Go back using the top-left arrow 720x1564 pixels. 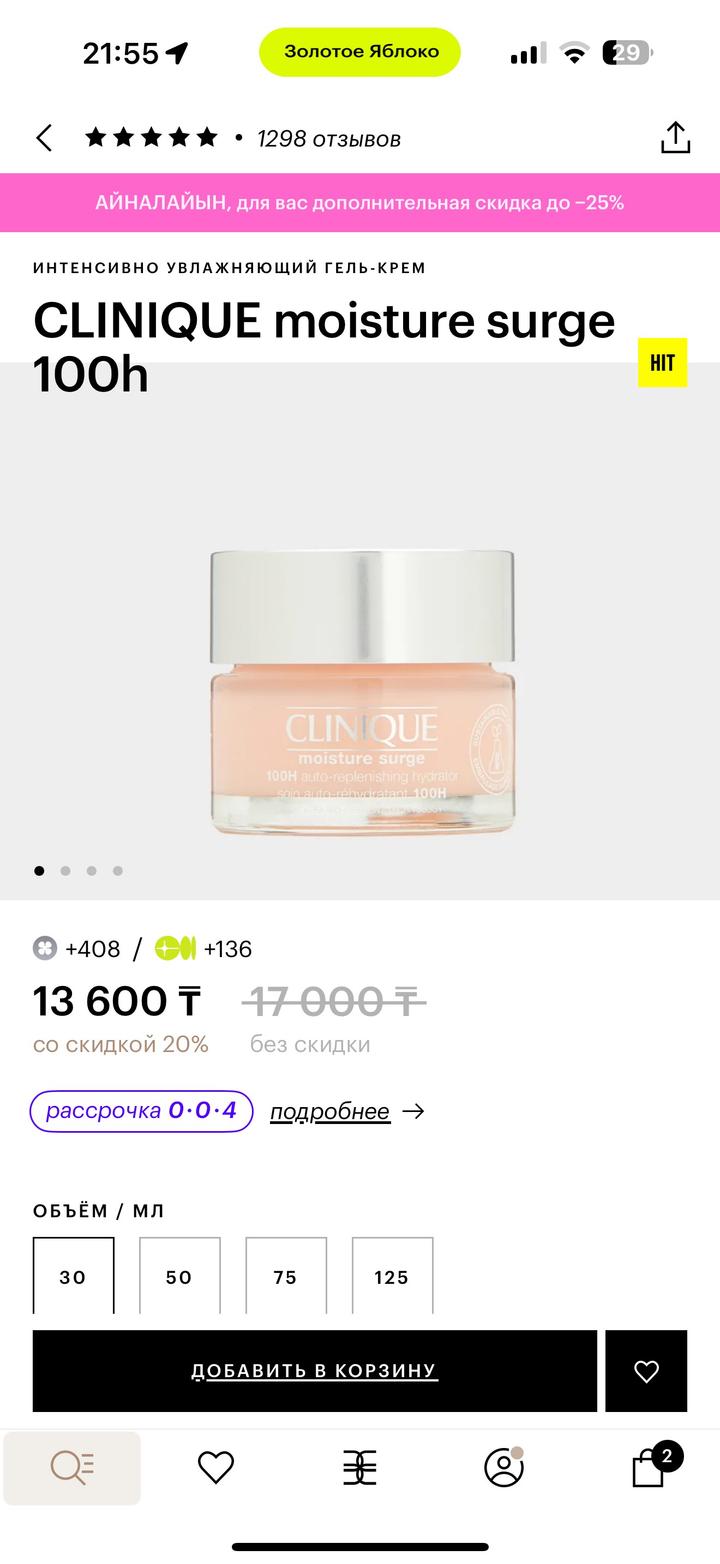pyautogui.click(x=44, y=138)
